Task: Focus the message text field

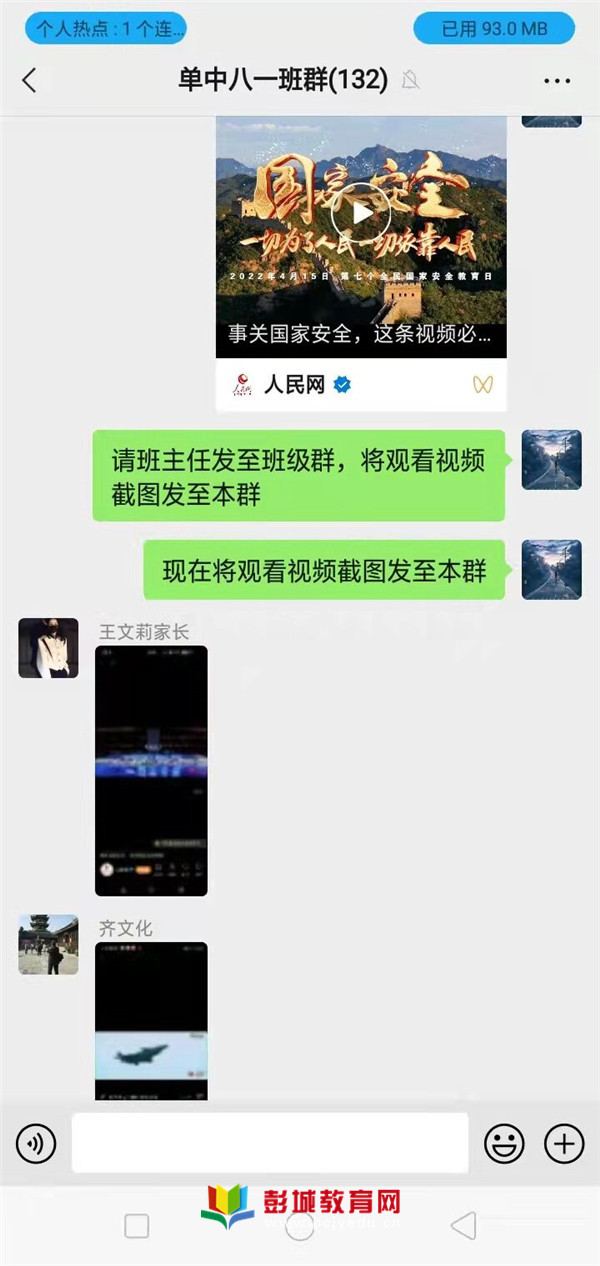Action: click(270, 1143)
